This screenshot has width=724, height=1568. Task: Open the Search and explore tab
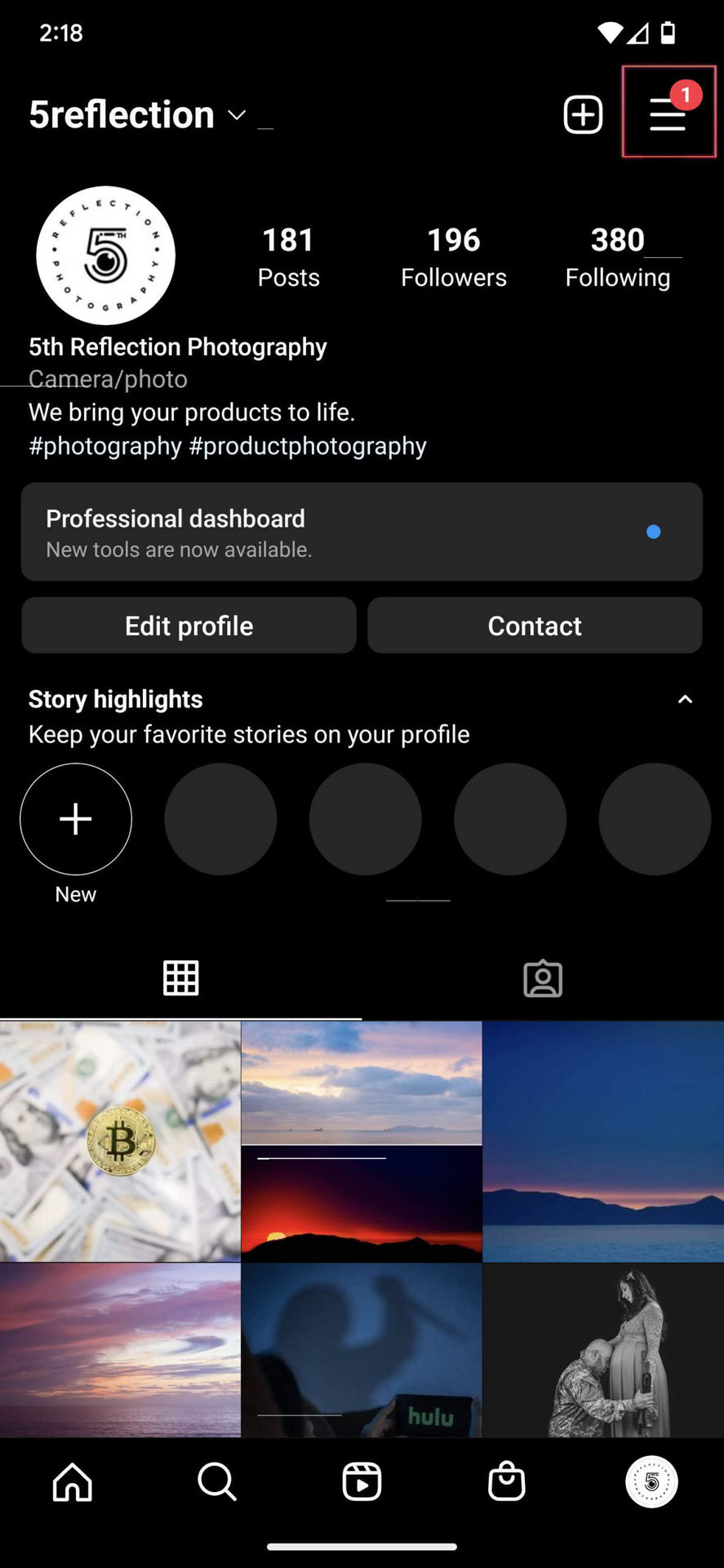point(217,1481)
